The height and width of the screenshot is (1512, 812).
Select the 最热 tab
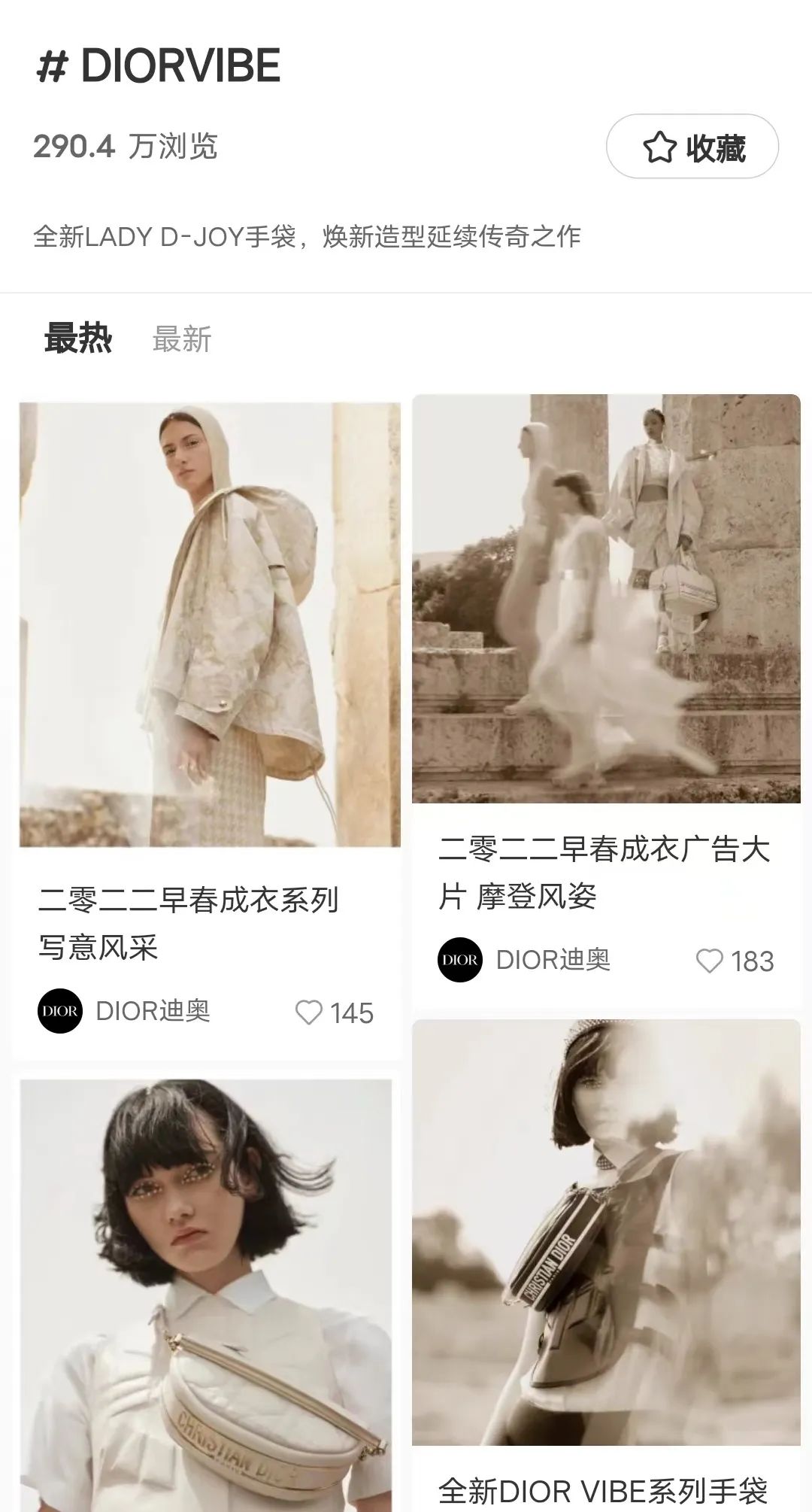pos(78,339)
